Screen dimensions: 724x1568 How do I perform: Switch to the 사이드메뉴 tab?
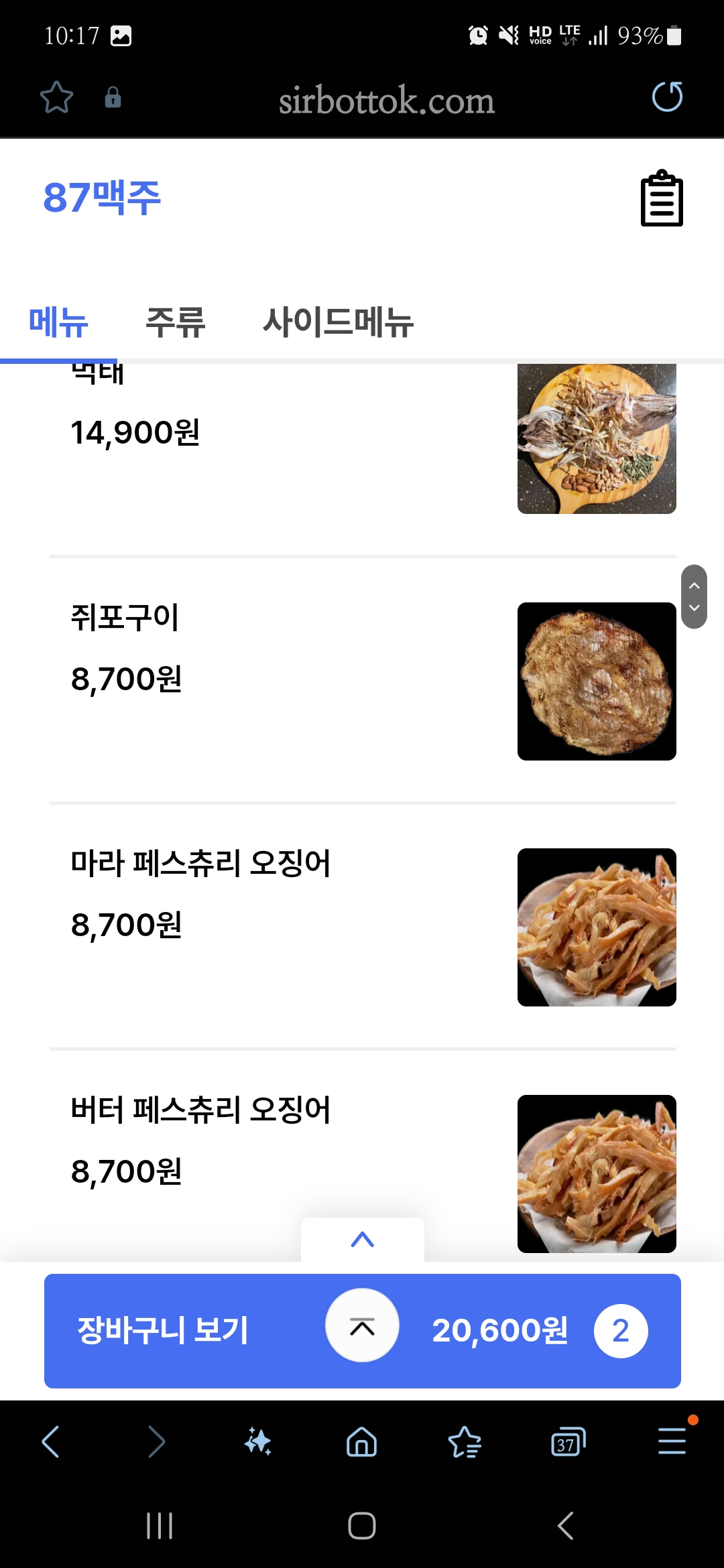click(338, 322)
